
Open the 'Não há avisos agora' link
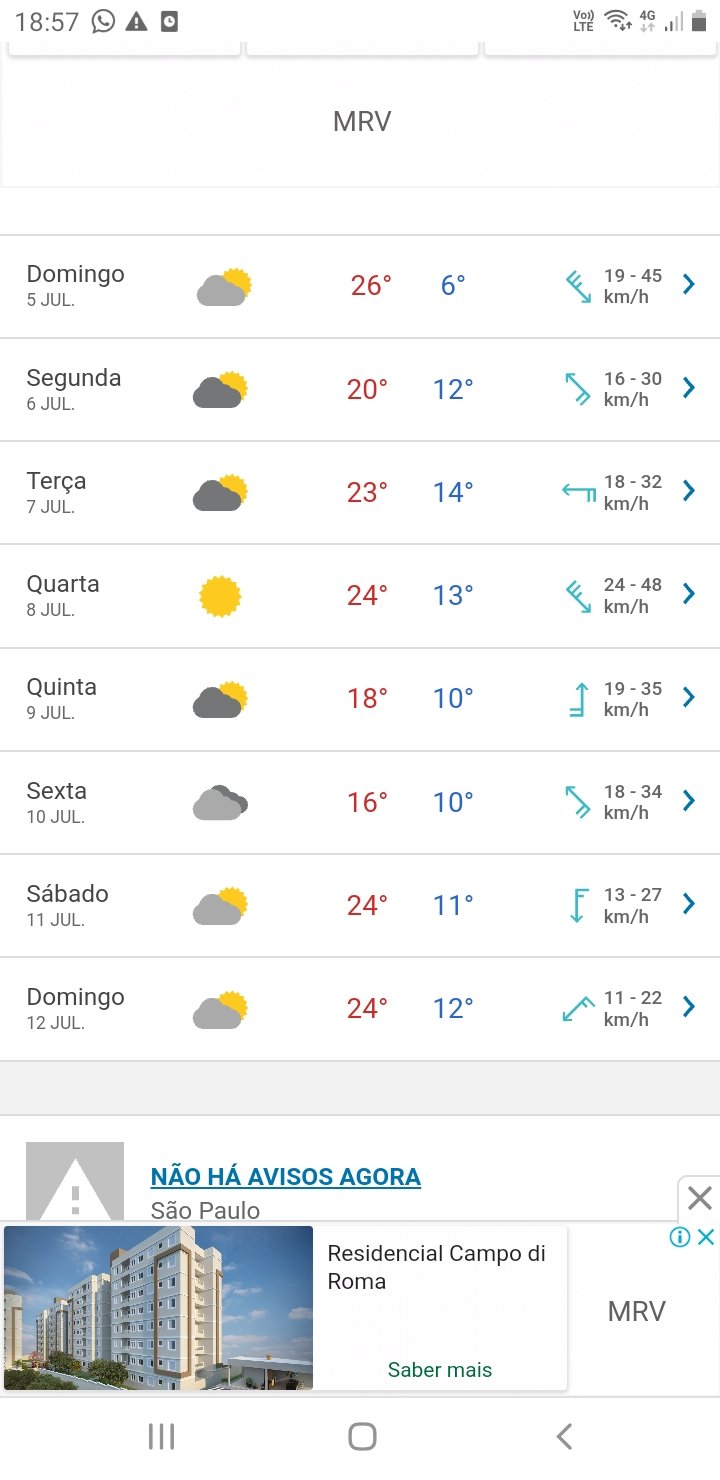pos(286,1177)
